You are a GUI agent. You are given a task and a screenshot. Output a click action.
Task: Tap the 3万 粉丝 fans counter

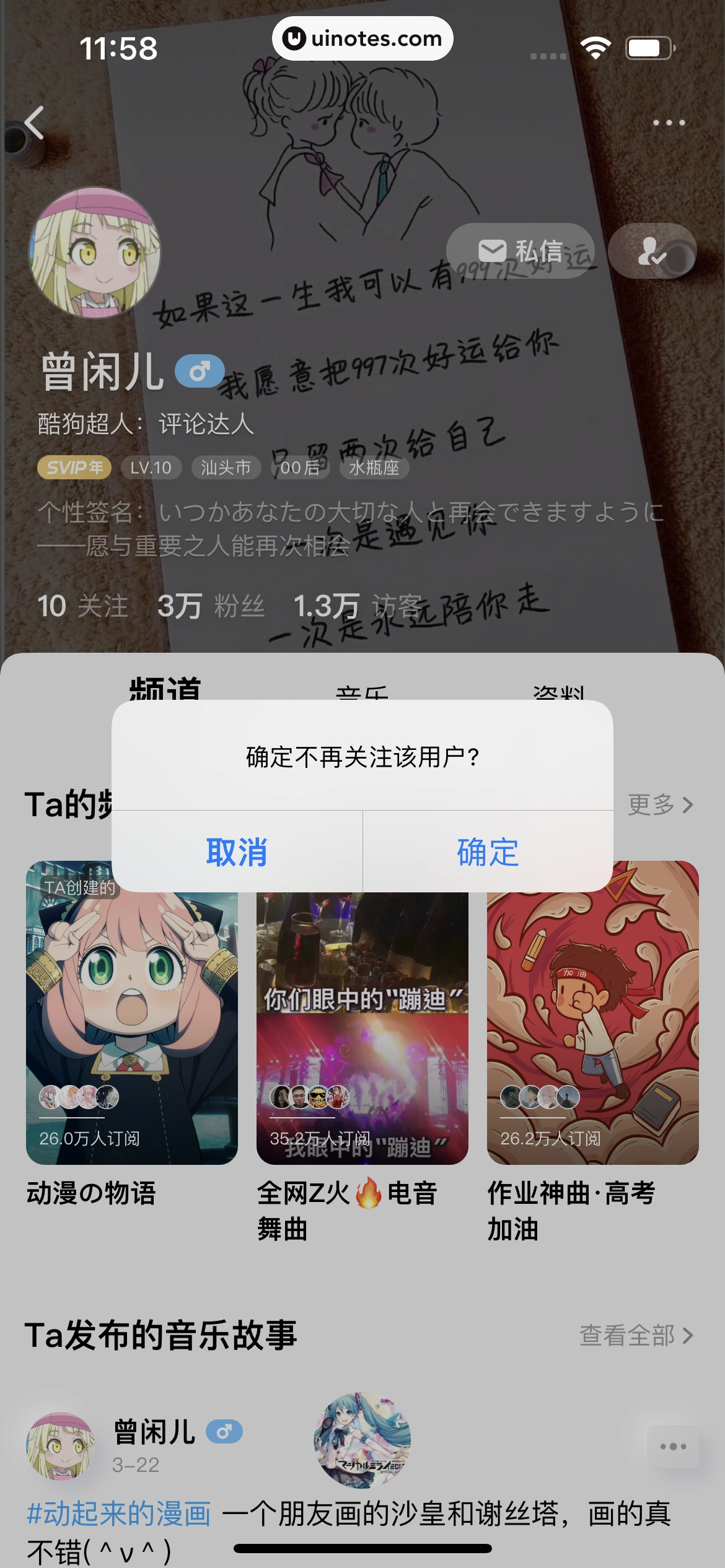tap(211, 606)
